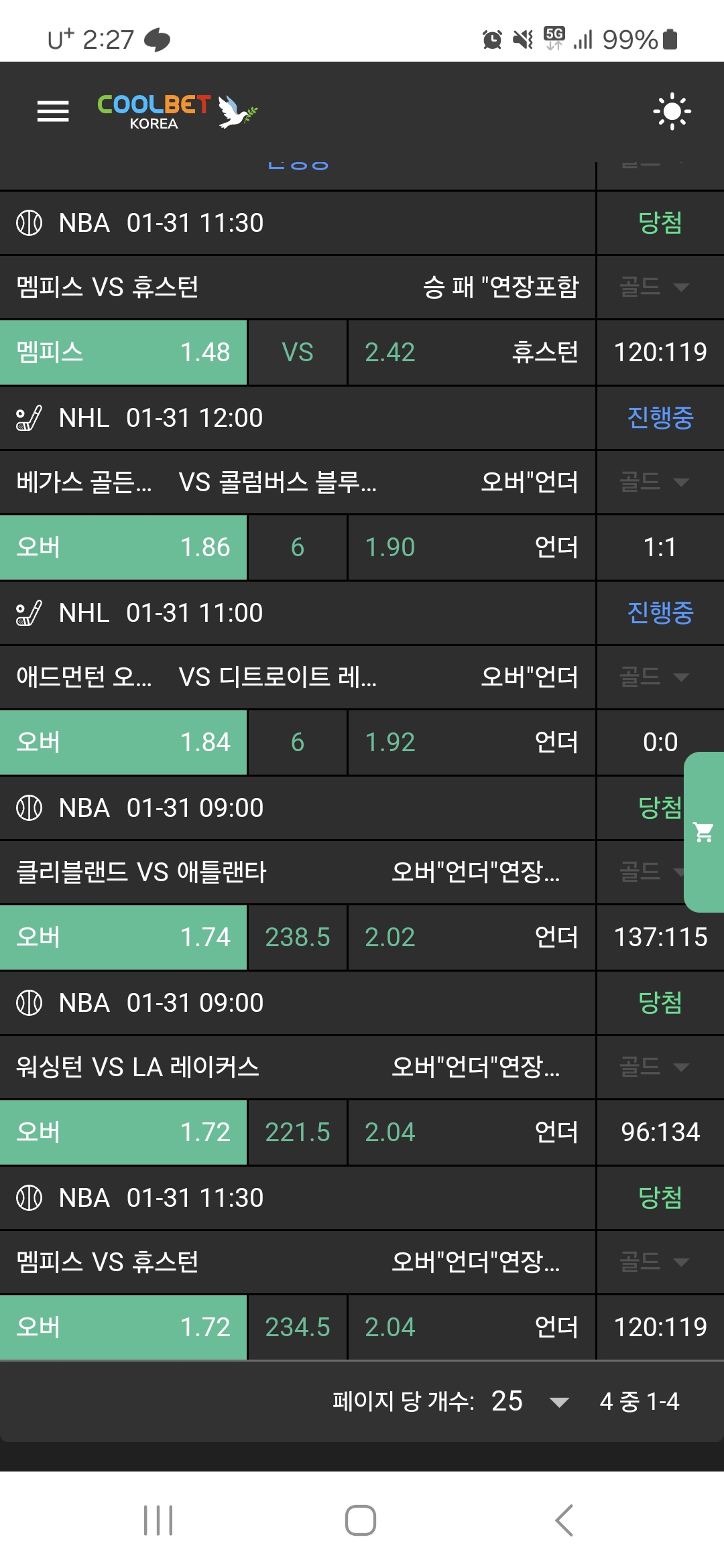Open the items-per-page dropdown showing 25

point(530,1401)
